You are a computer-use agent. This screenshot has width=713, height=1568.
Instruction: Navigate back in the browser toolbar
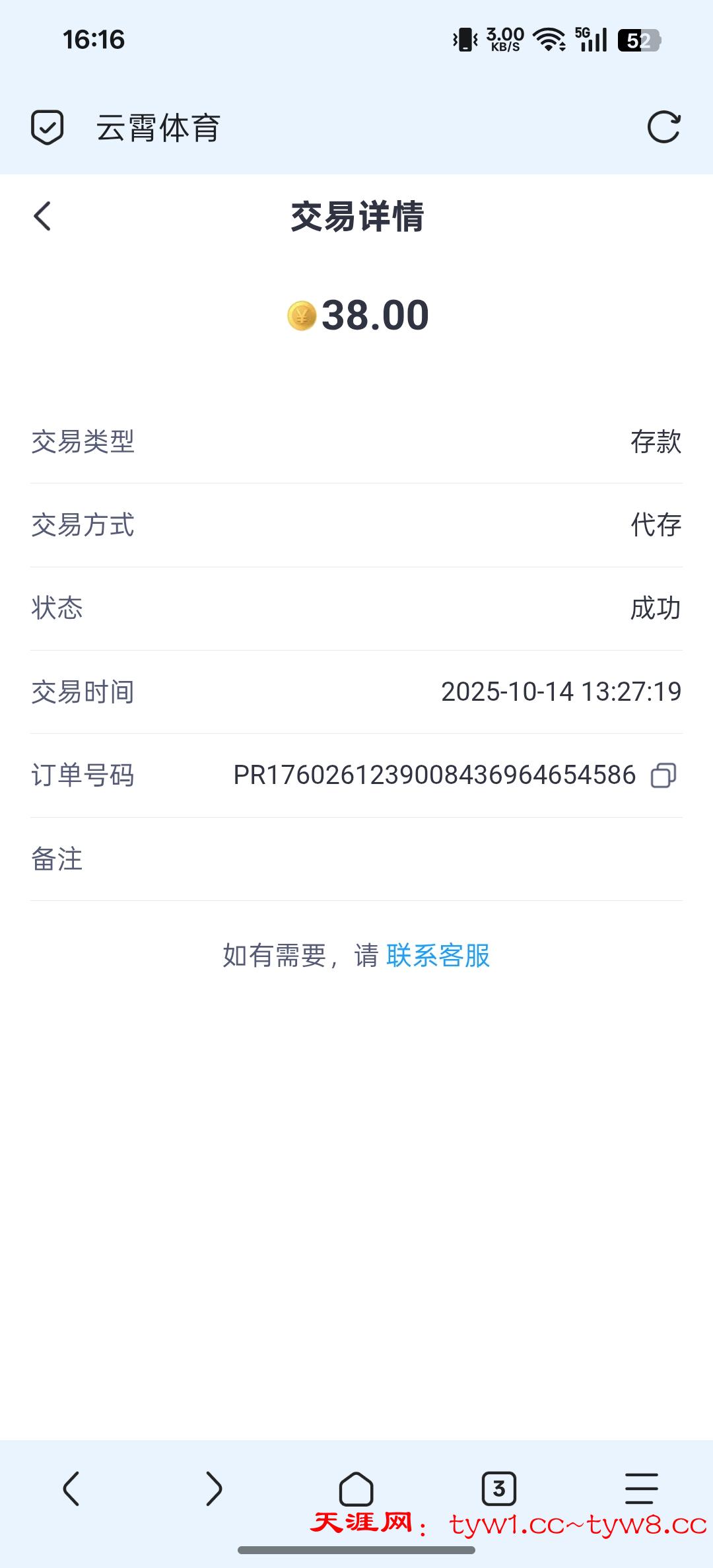[x=71, y=1489]
